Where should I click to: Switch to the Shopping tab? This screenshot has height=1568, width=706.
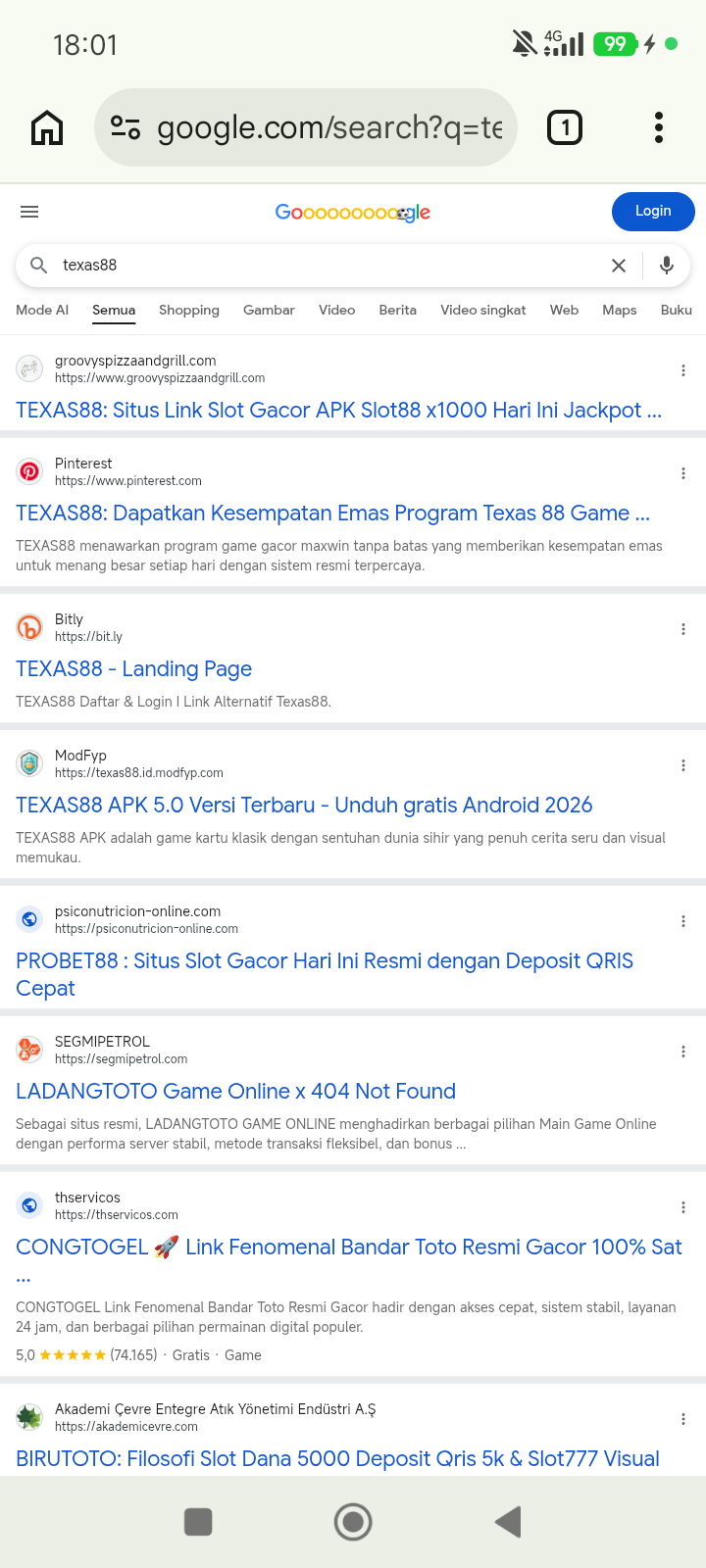(189, 310)
